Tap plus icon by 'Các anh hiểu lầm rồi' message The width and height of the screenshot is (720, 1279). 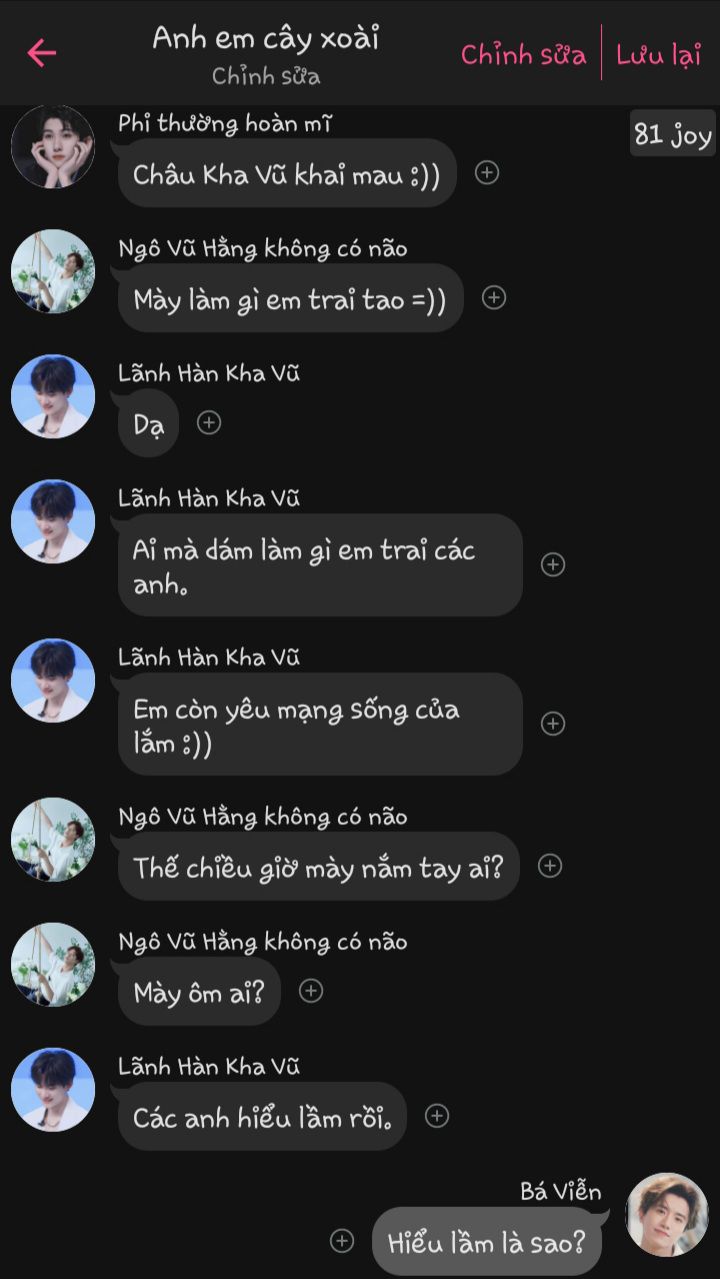tap(437, 1116)
